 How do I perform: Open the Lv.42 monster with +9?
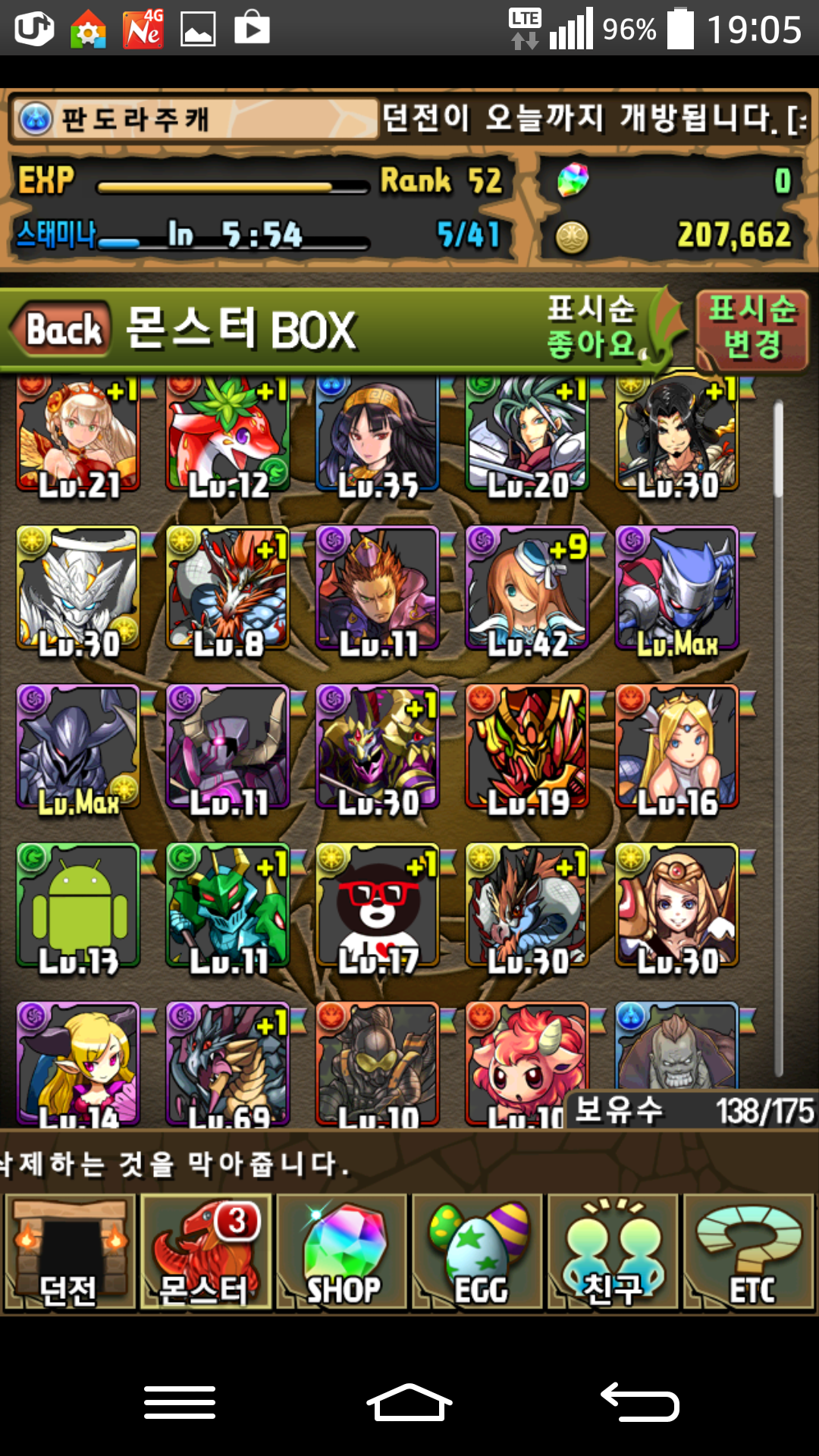pos(528,589)
